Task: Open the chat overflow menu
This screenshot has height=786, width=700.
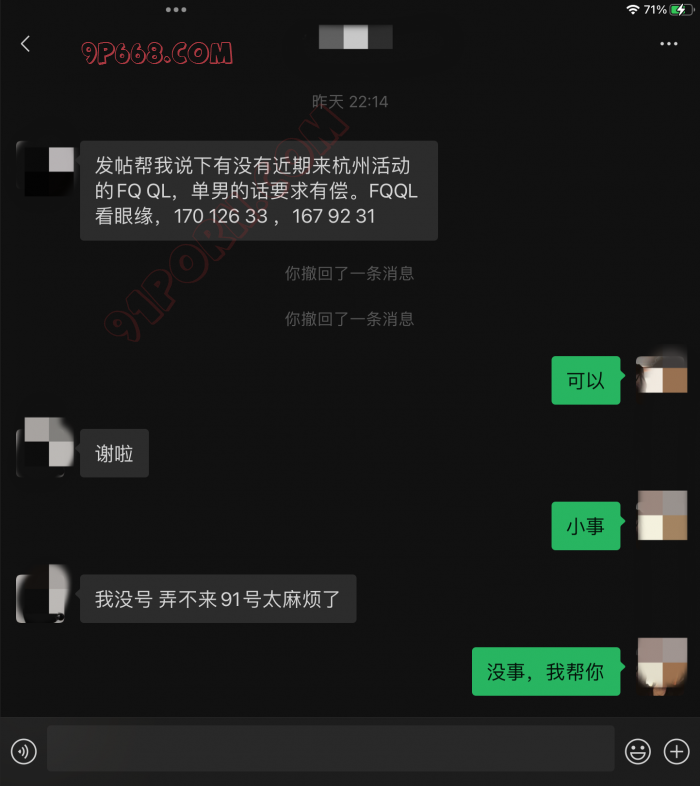Action: click(x=668, y=44)
